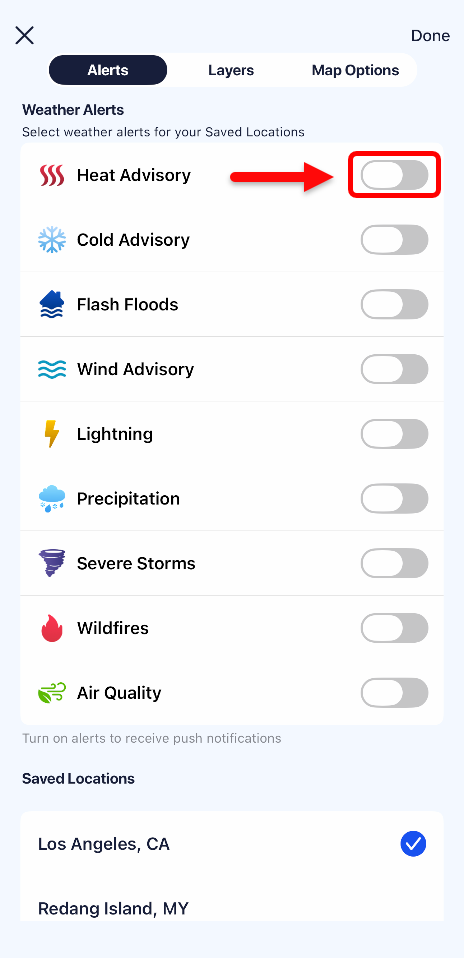Toggle Wildfires alerts on
The height and width of the screenshot is (958, 464).
pyautogui.click(x=394, y=629)
